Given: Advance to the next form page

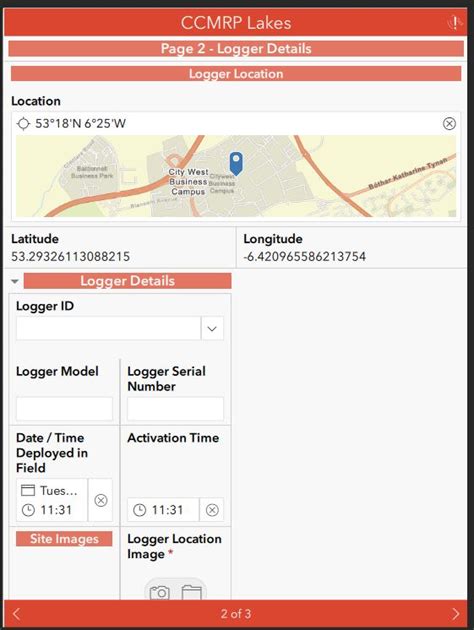Looking at the screenshot, I should point(456,614).
